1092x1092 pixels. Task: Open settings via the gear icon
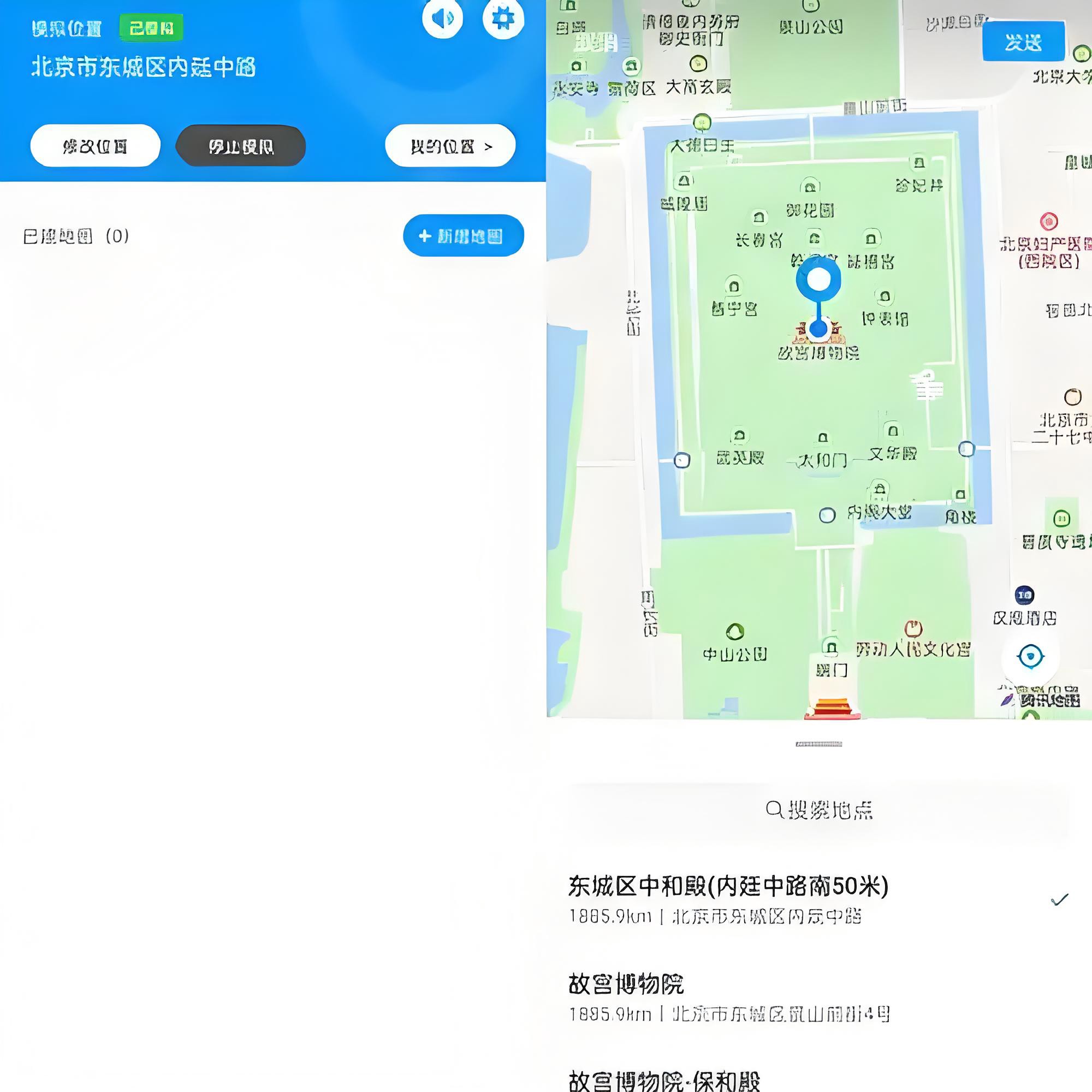[x=503, y=18]
